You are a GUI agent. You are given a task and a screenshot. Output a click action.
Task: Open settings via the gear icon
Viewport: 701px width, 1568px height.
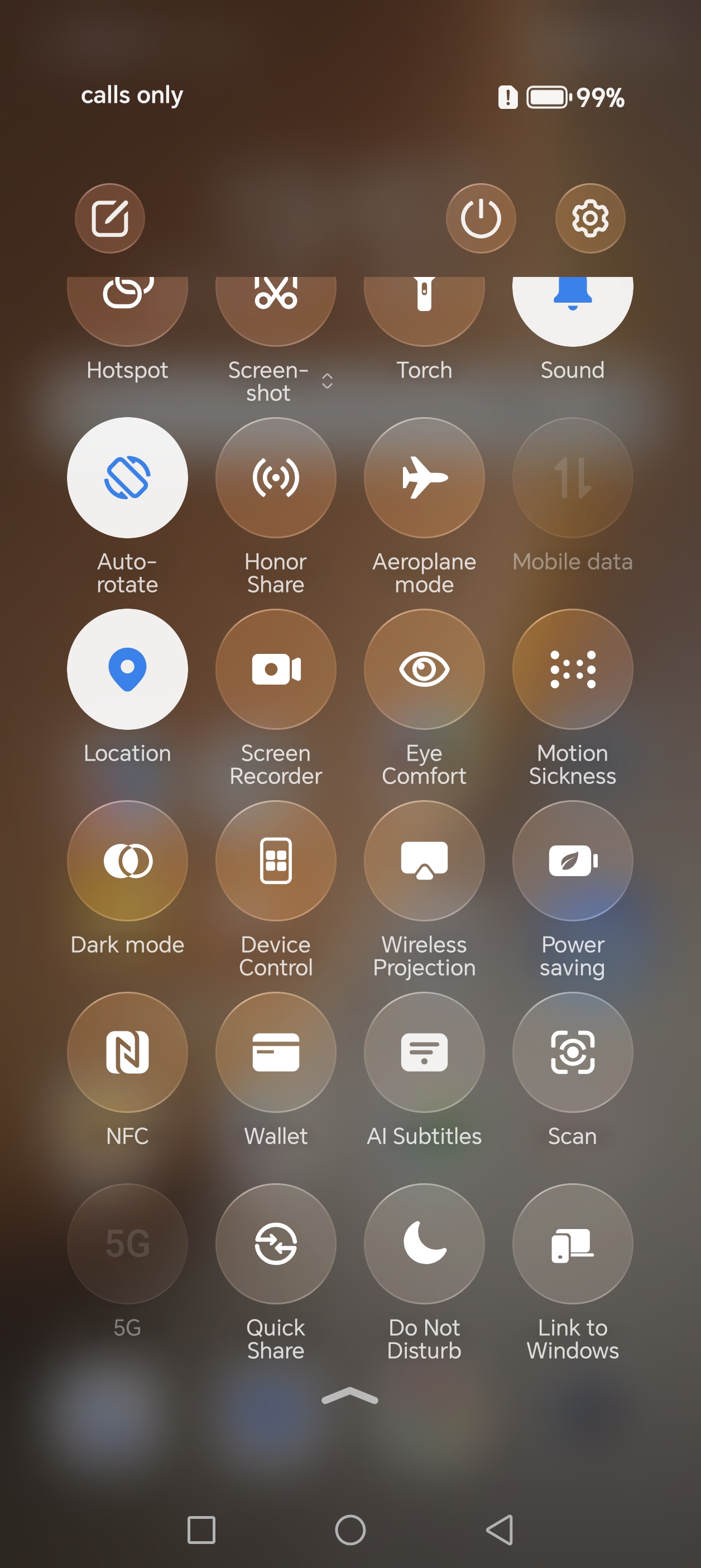(589, 218)
